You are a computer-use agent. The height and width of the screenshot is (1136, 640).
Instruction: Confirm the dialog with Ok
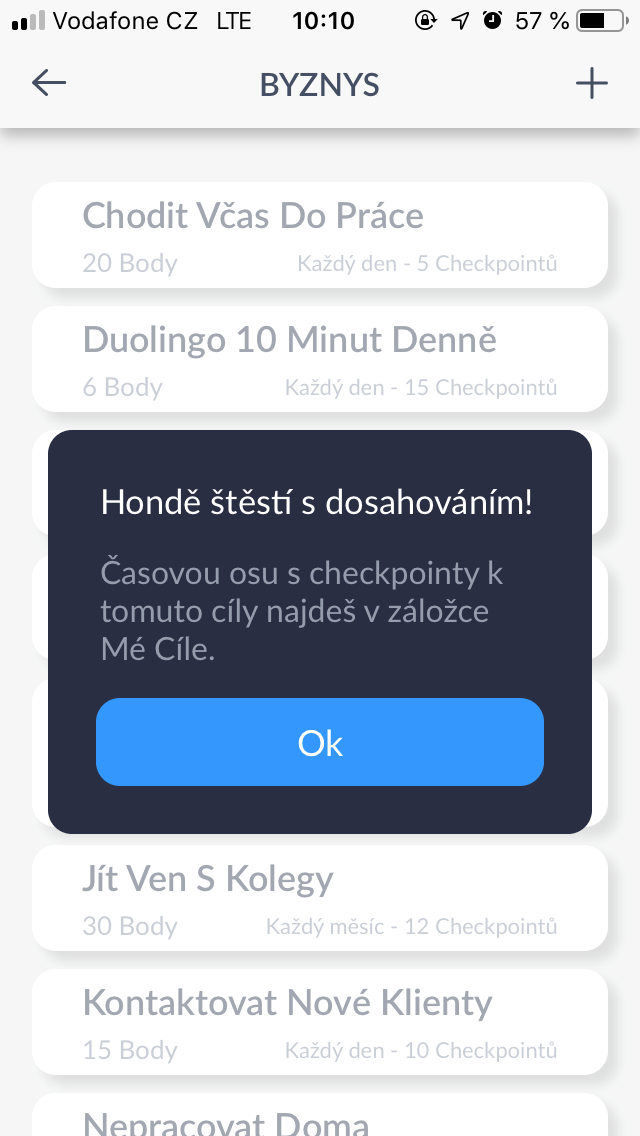pyautogui.click(x=320, y=742)
